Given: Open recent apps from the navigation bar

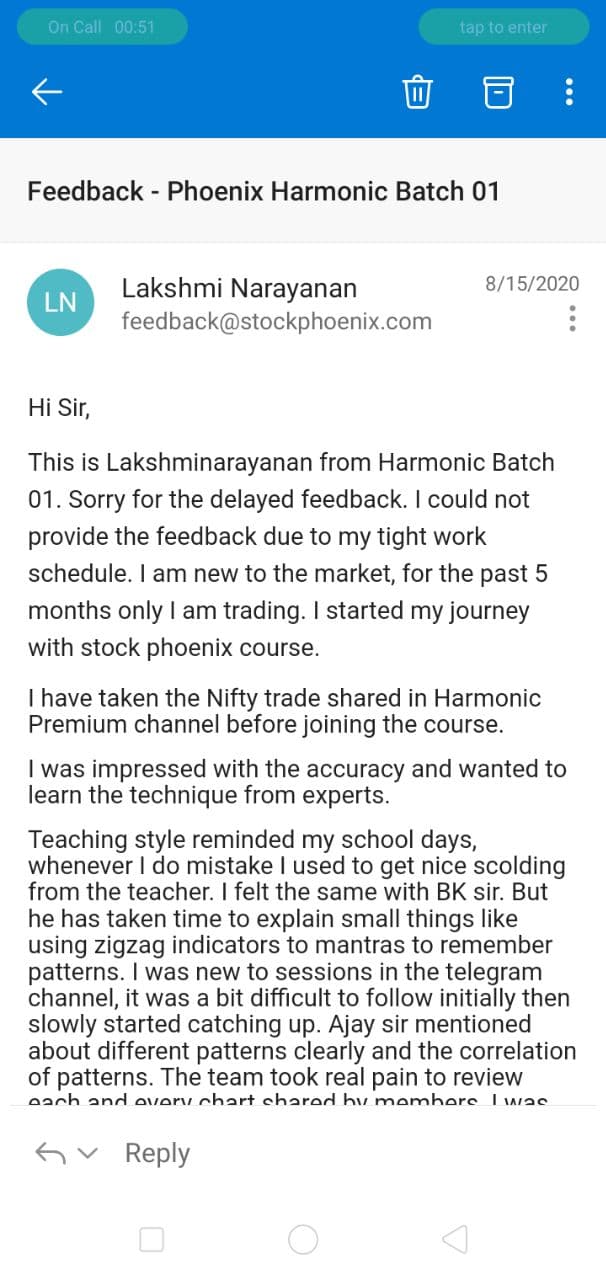Looking at the screenshot, I should (152, 1240).
